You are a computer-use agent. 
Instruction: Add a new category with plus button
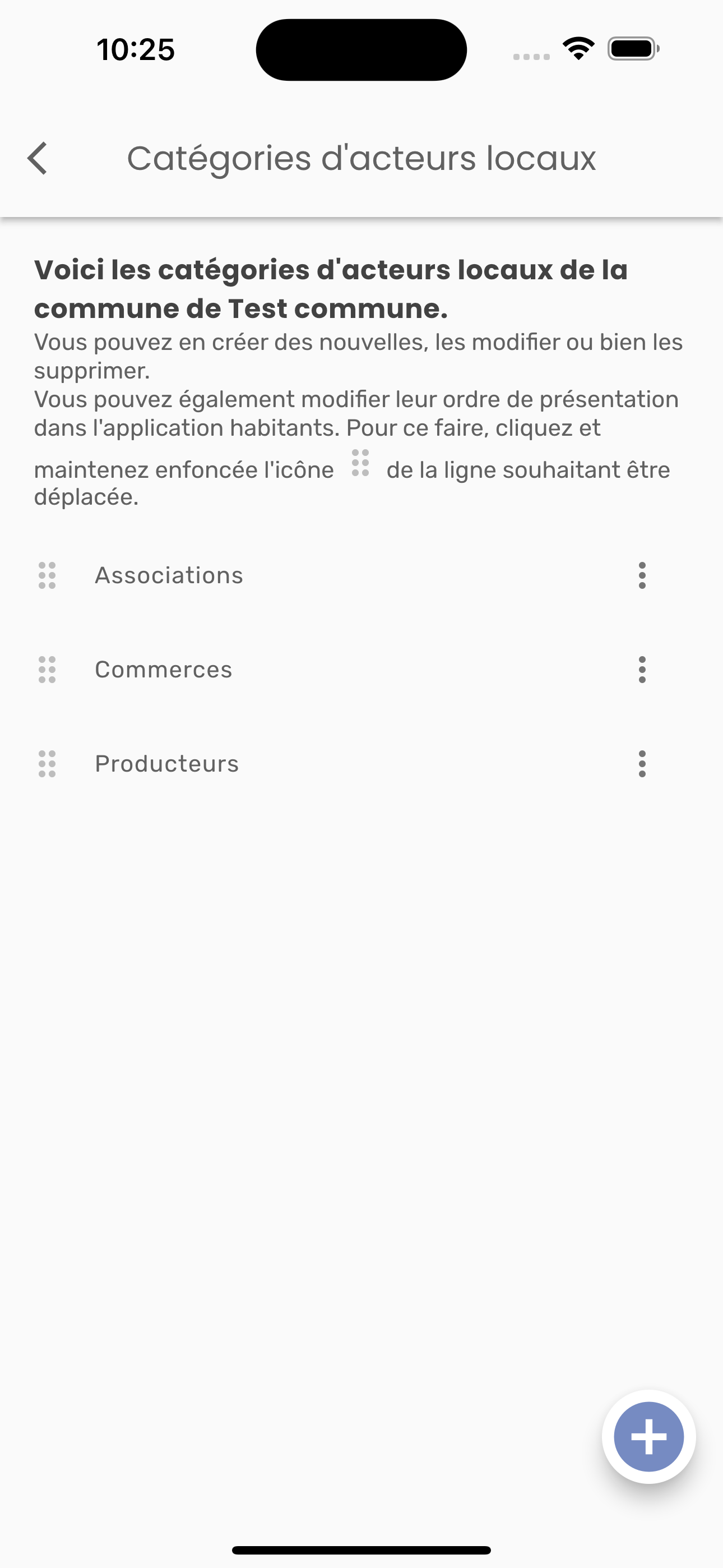(x=649, y=1437)
